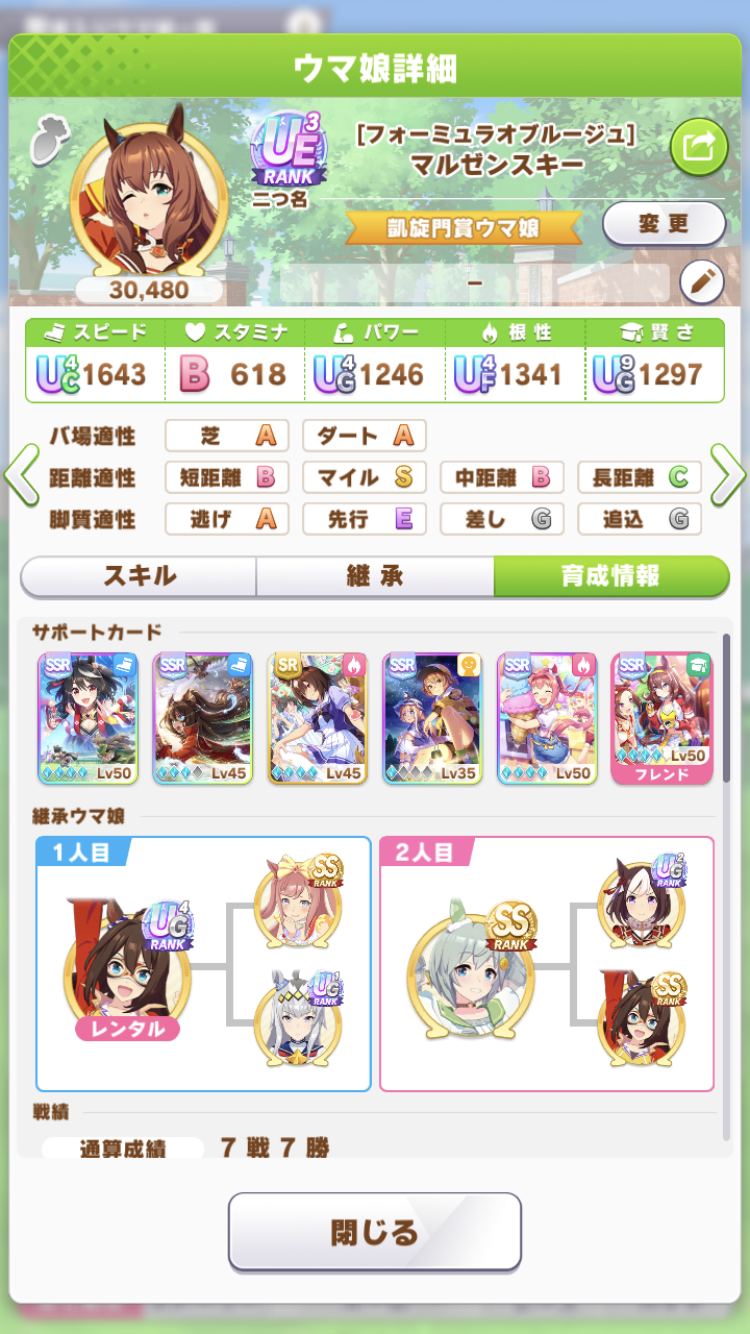The height and width of the screenshot is (1334, 750).
Task: Select the 育成情報 tab
Action: point(610,576)
